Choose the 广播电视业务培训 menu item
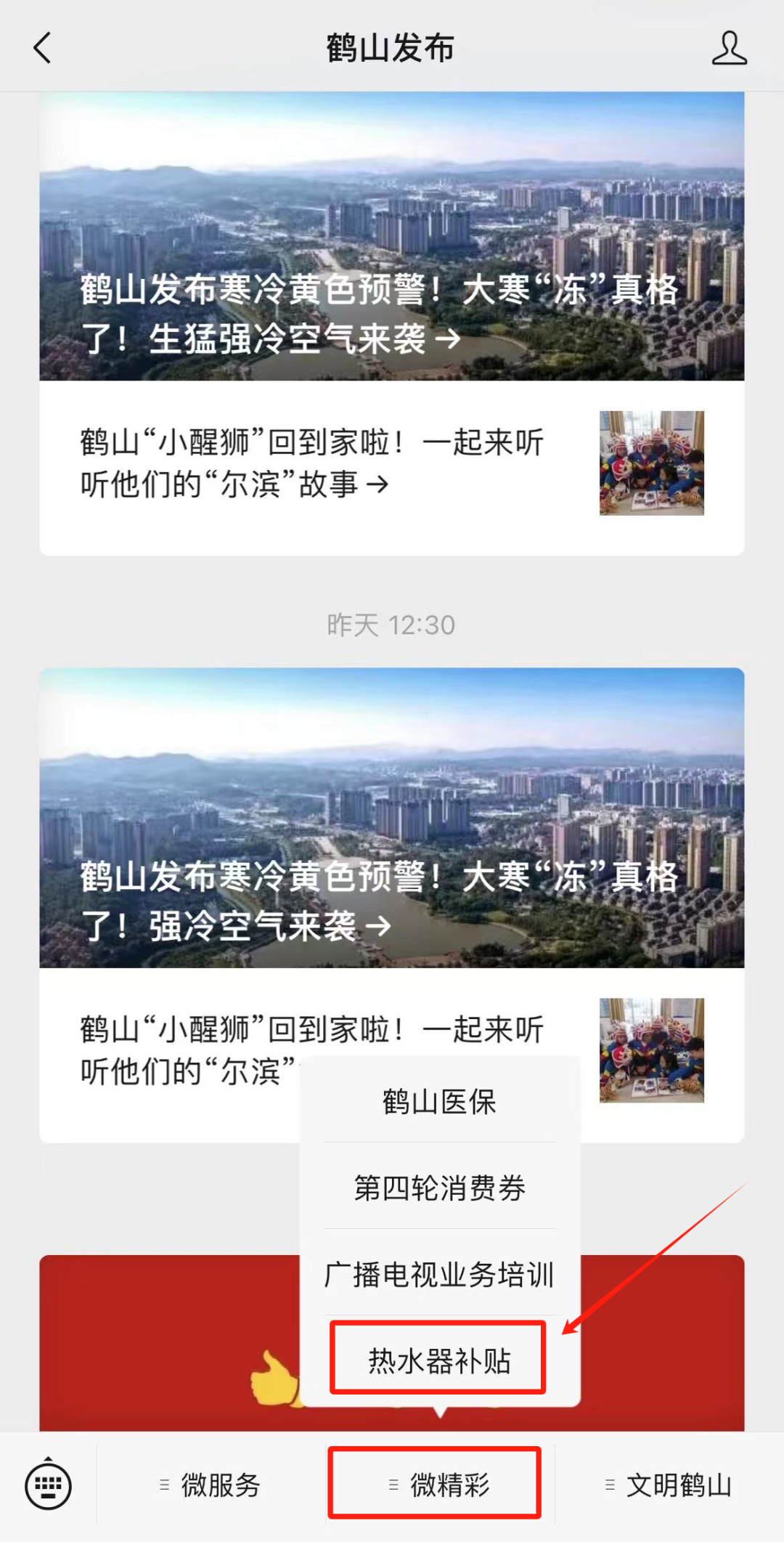Image resolution: width=784 pixels, height=1542 pixels. [x=439, y=1275]
